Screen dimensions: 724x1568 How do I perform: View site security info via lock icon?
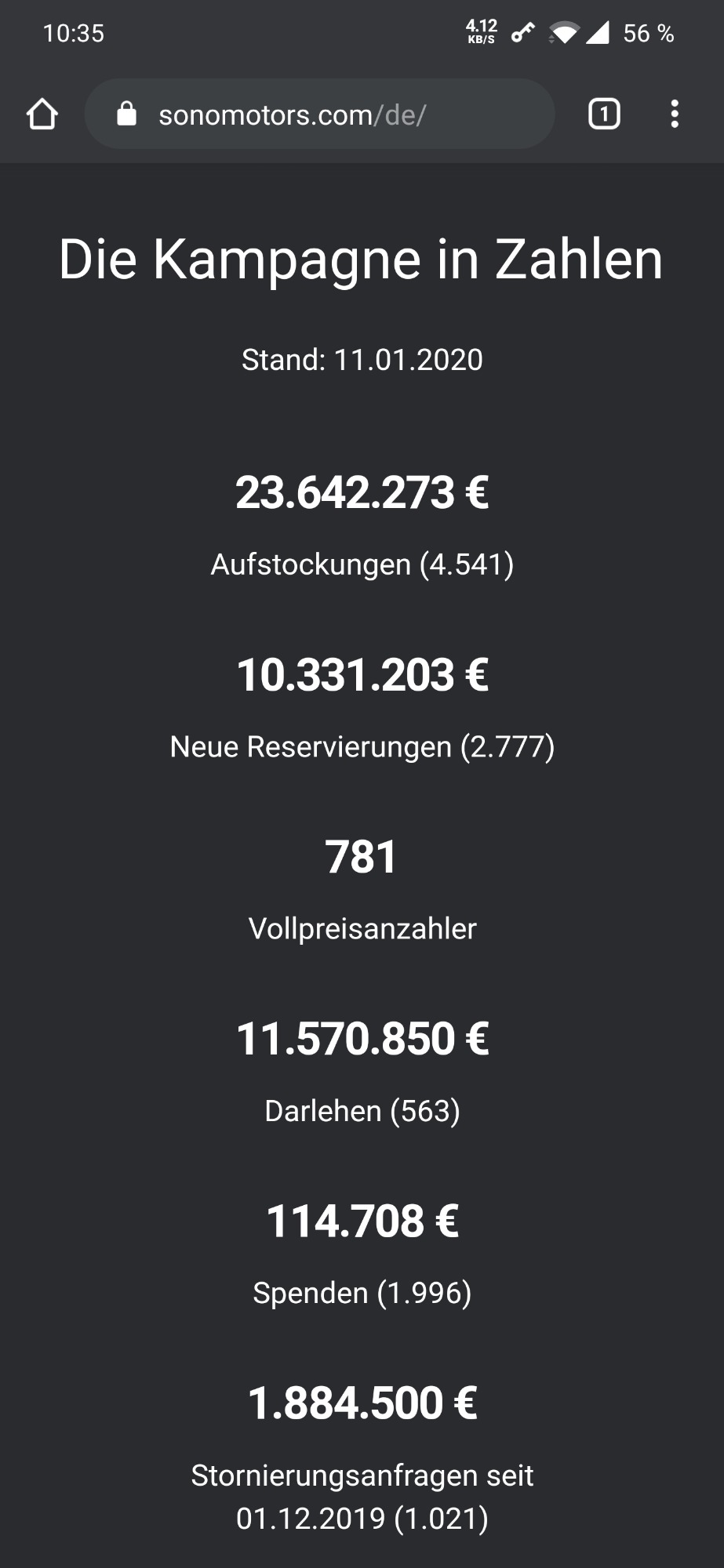pyautogui.click(x=126, y=114)
